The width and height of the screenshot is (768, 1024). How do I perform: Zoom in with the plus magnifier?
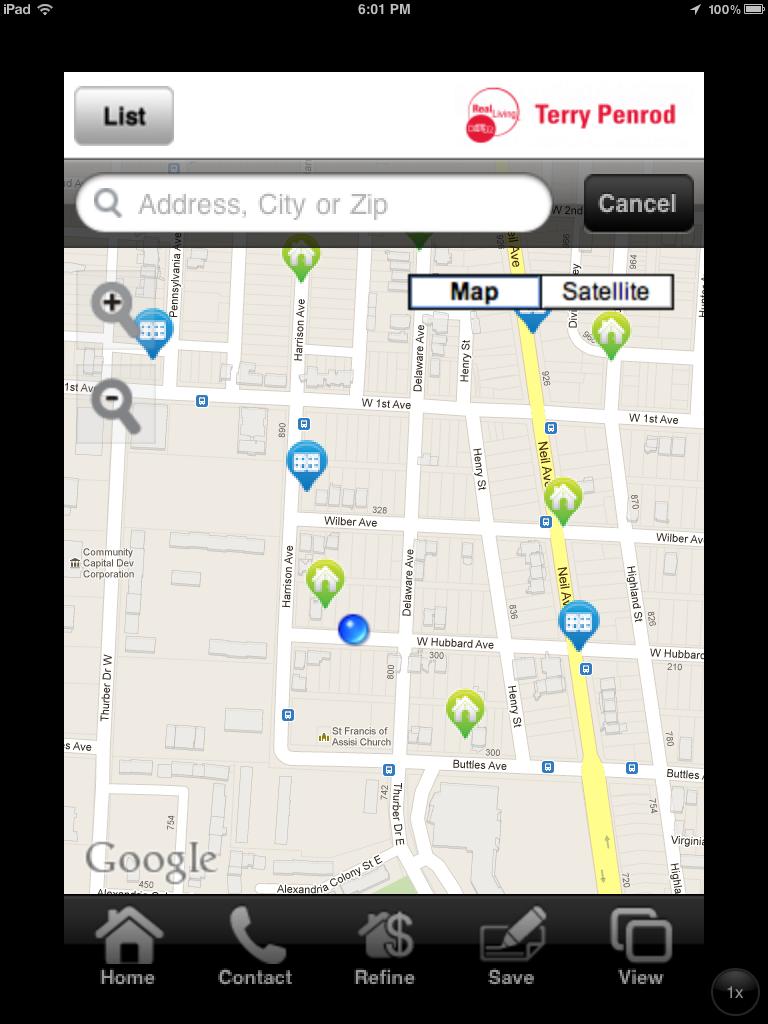115,307
